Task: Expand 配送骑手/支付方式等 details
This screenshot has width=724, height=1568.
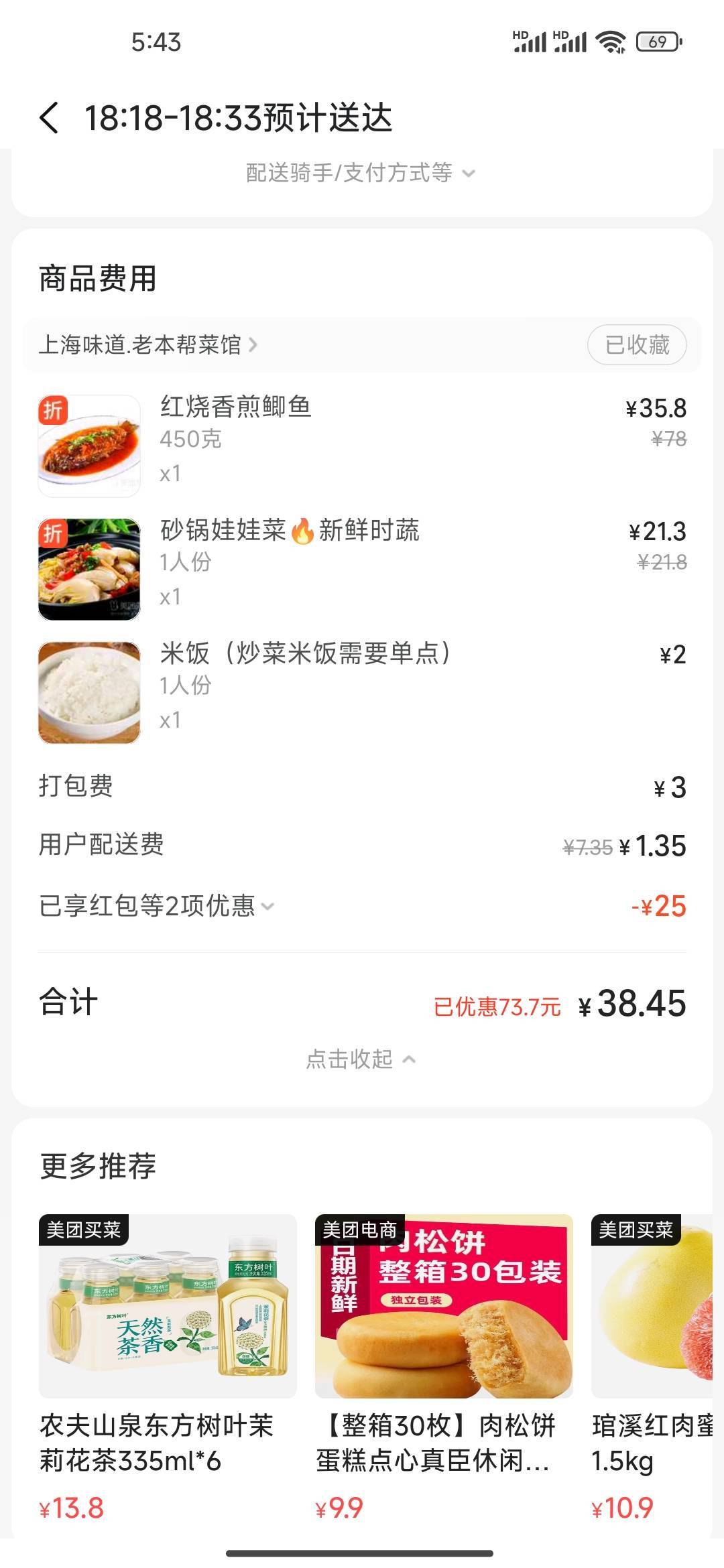Action: pyautogui.click(x=361, y=173)
